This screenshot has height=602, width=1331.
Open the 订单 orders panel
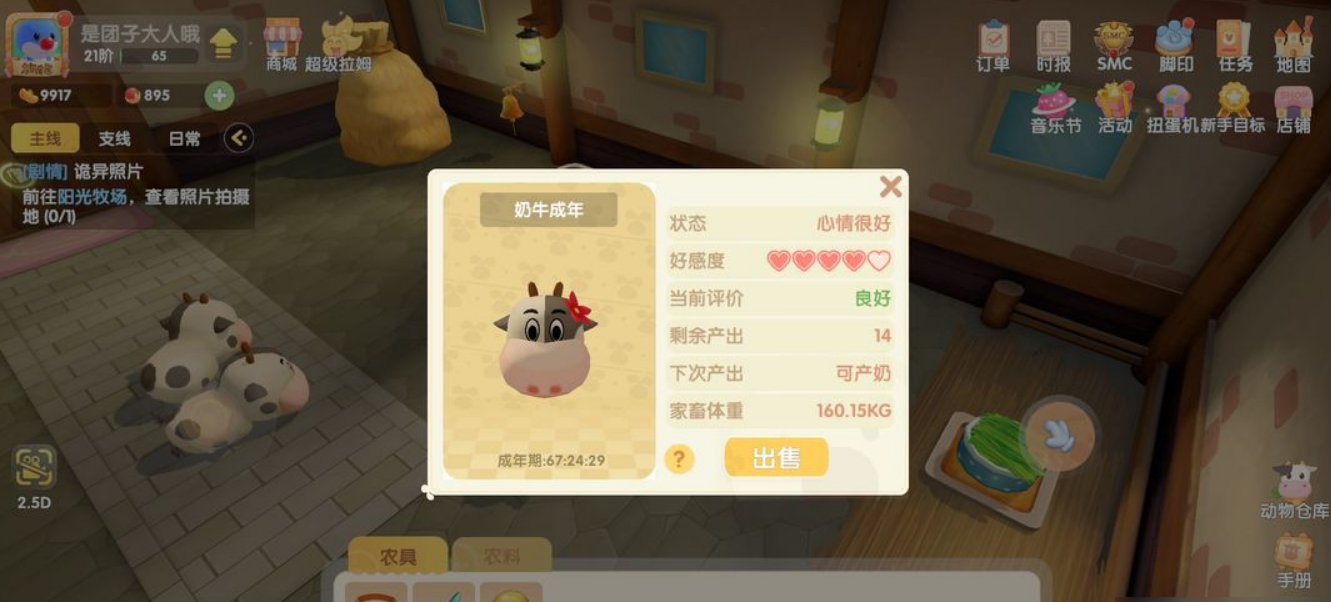pyautogui.click(x=993, y=46)
